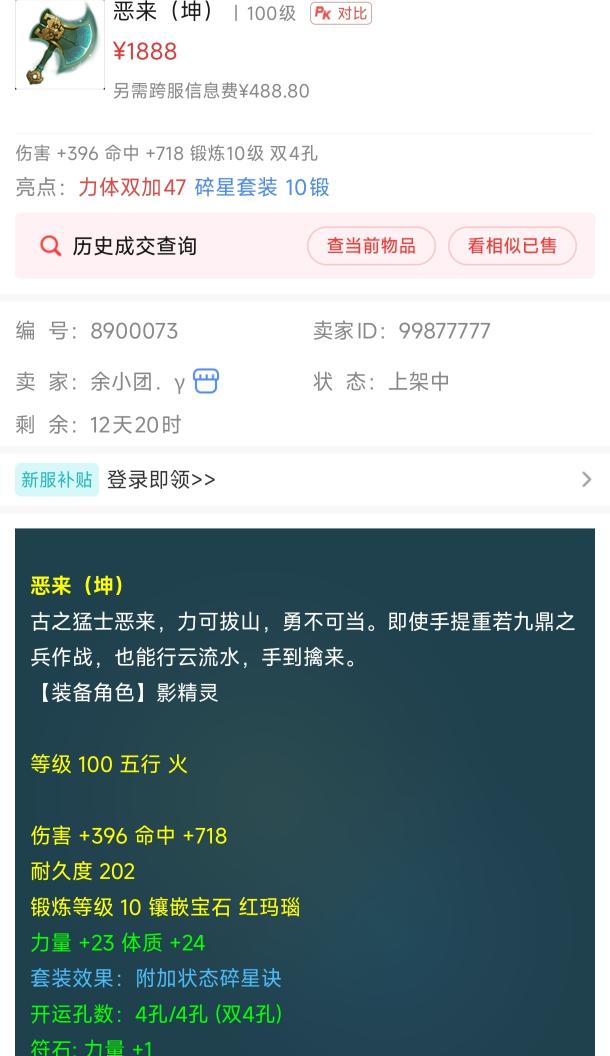
Task: Tap the PK 对比 compare button
Action: 340,13
